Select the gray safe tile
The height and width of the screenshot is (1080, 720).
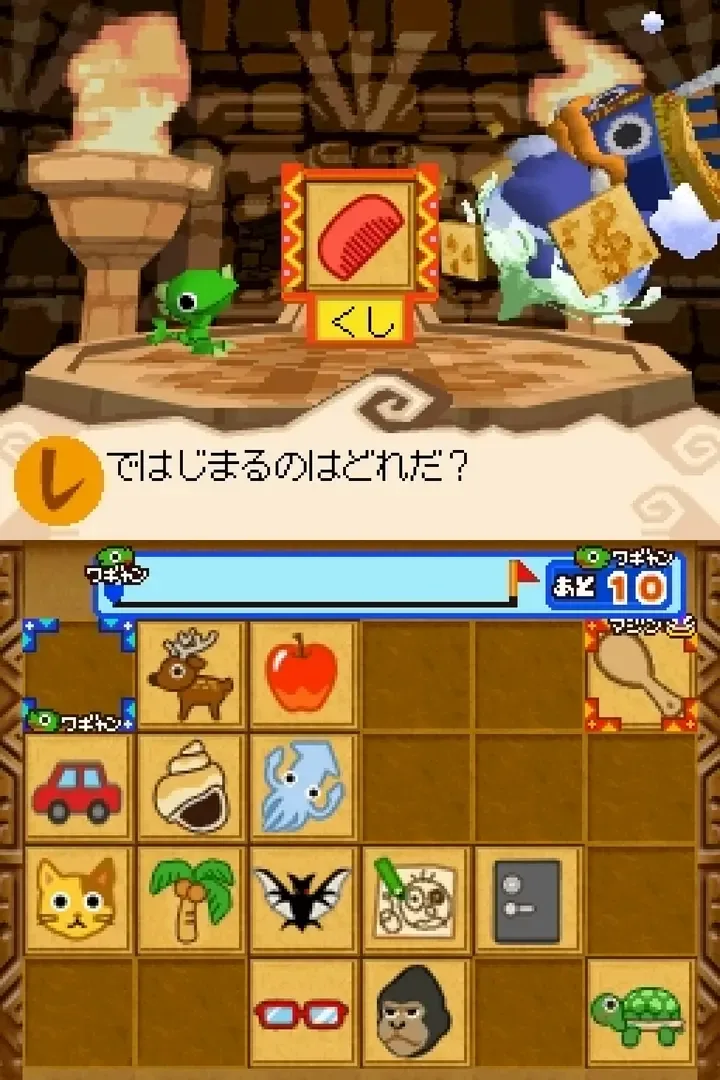pos(527,899)
